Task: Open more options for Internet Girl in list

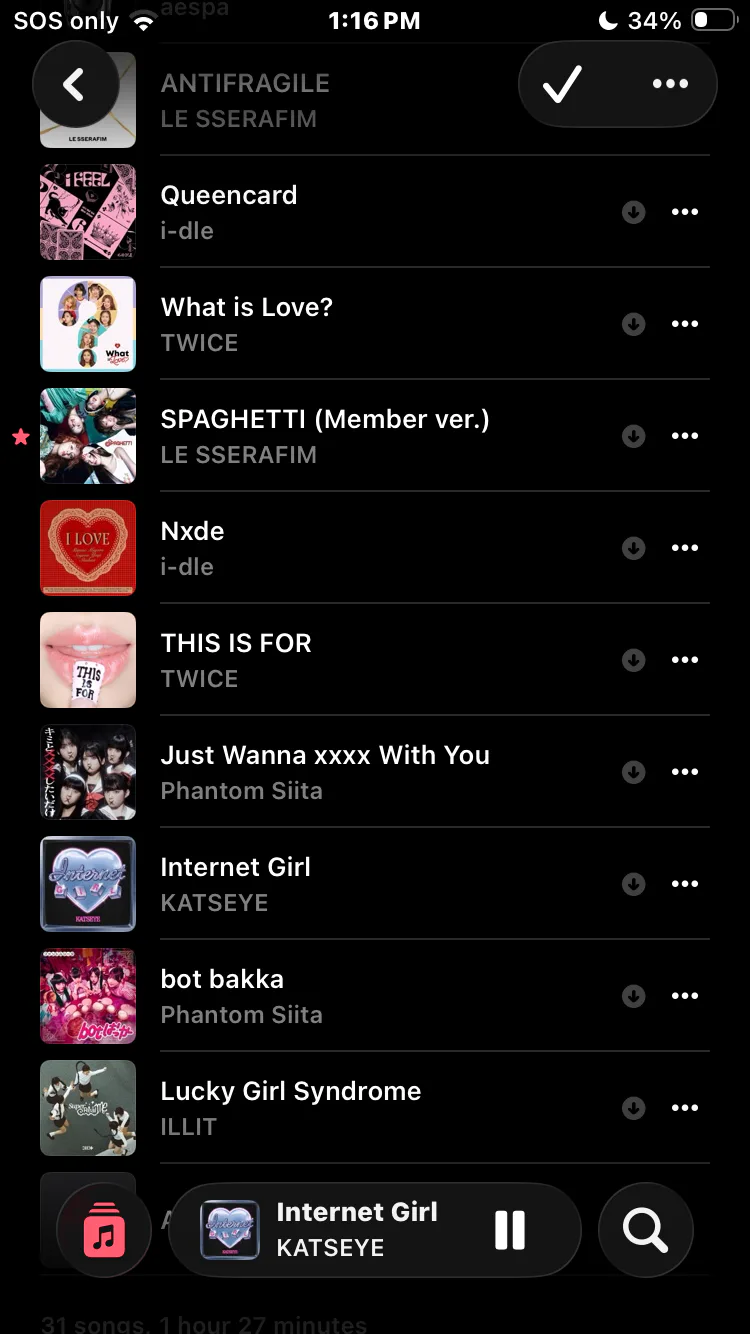Action: (685, 884)
